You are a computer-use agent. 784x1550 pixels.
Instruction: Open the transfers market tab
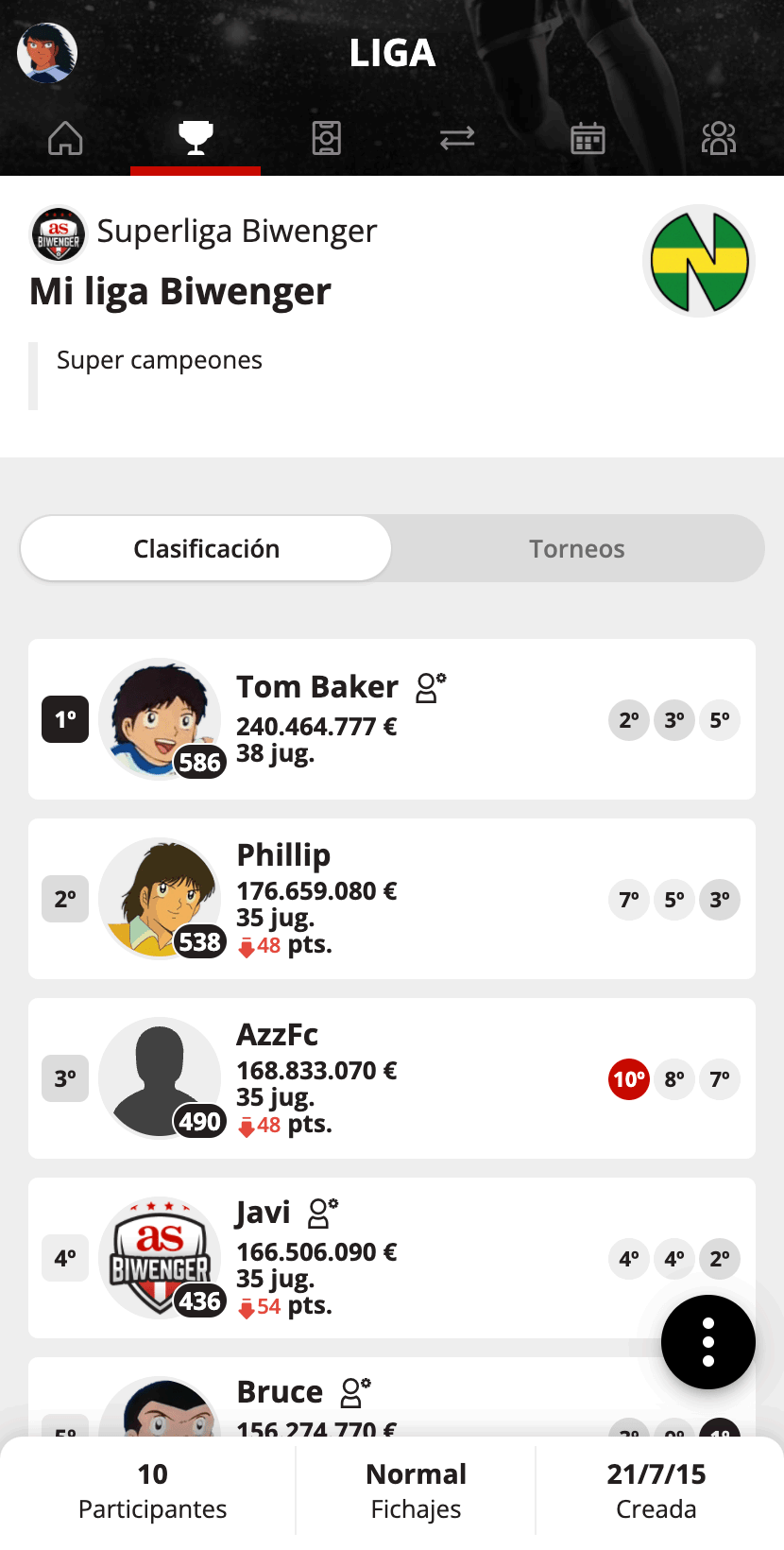click(457, 139)
